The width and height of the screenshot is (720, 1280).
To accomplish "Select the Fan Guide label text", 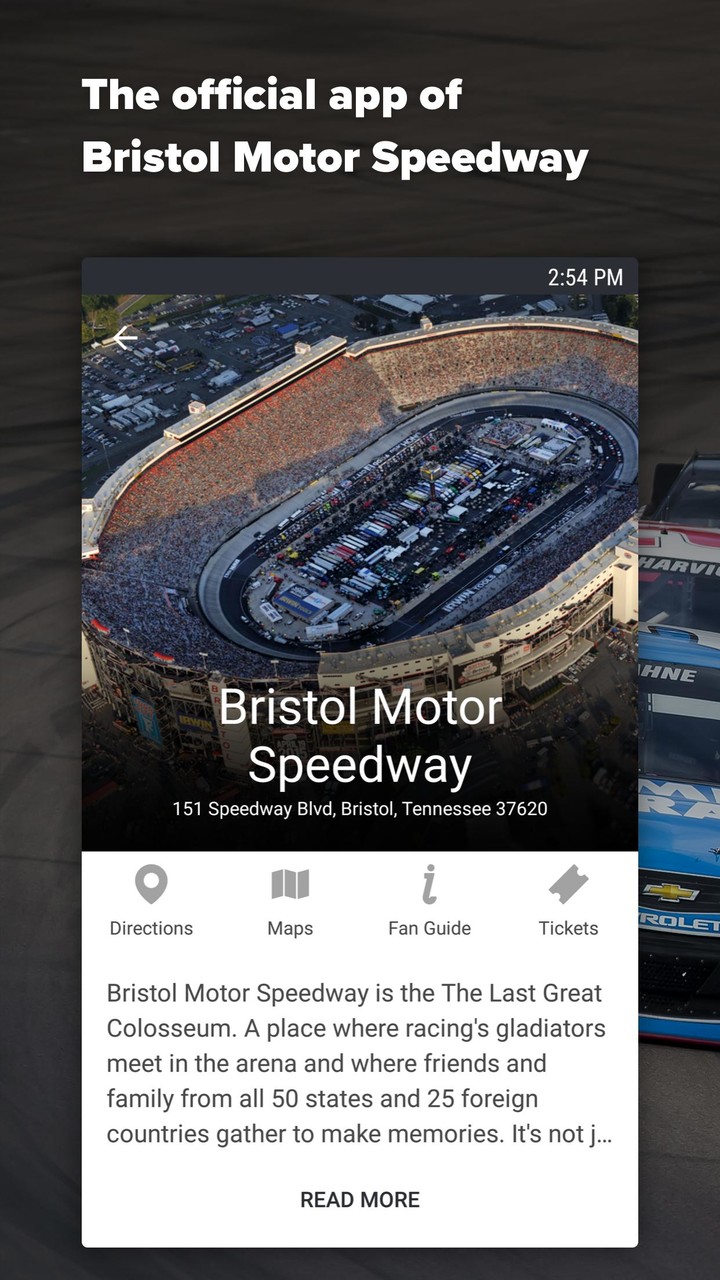I will tap(428, 928).
